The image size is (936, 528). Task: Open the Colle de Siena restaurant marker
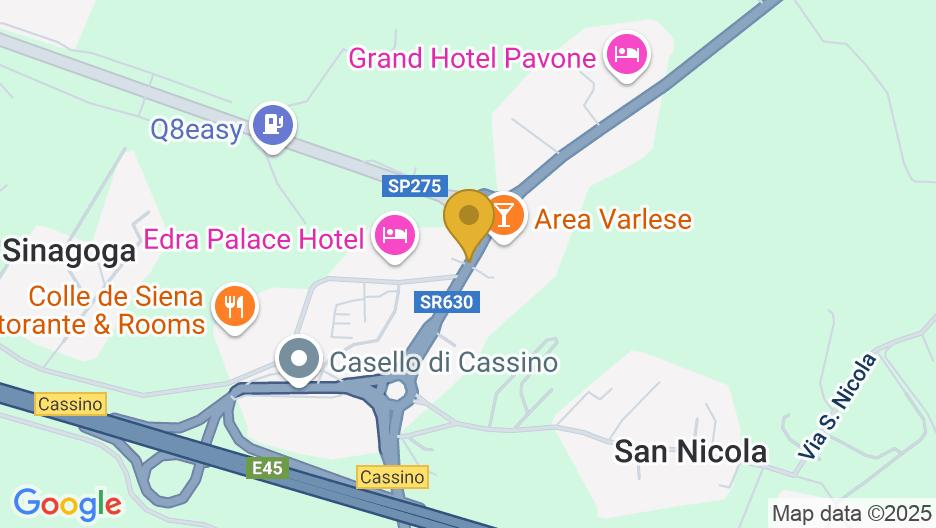tap(235, 304)
